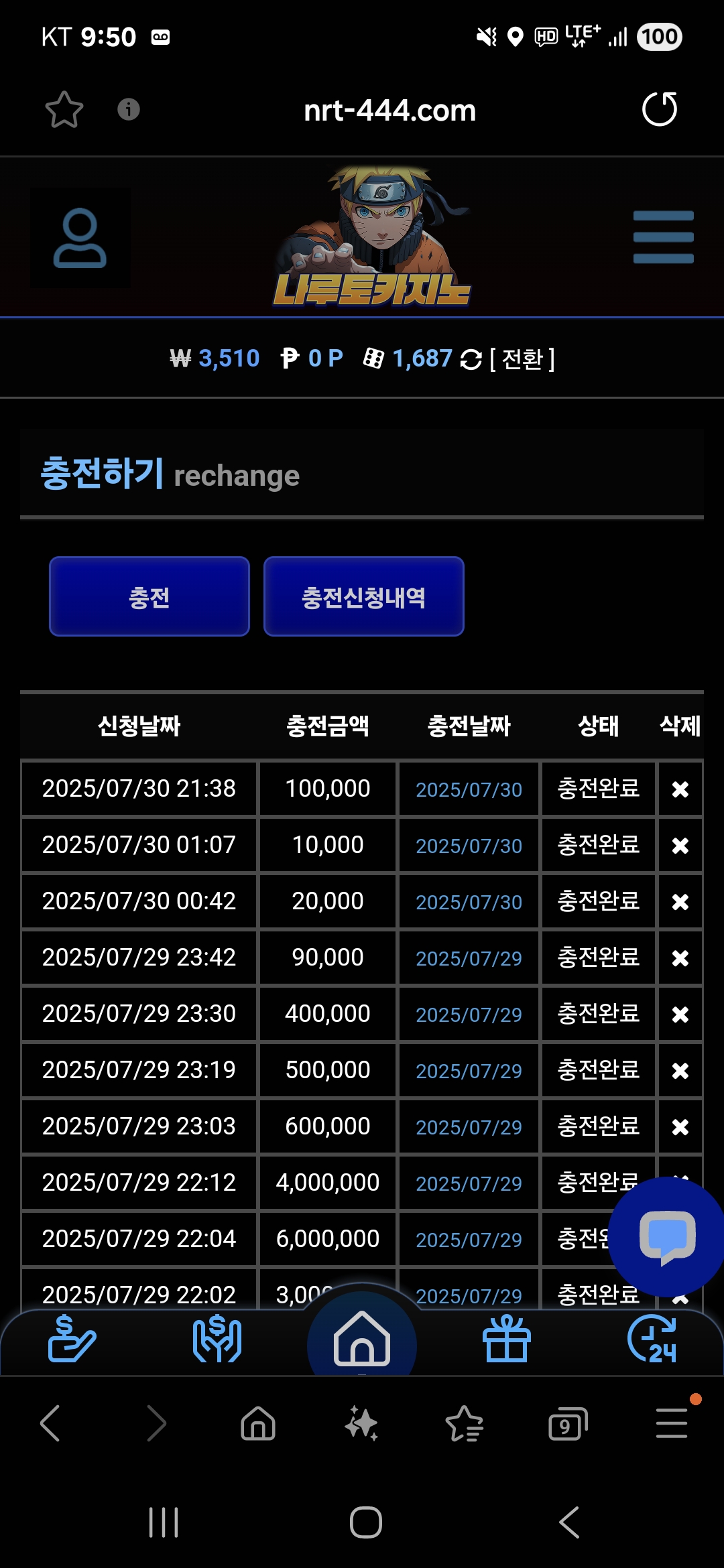This screenshot has height=1568, width=724.
Task: Remove the 2025/07/29 23:42 entry
Action: (680, 958)
